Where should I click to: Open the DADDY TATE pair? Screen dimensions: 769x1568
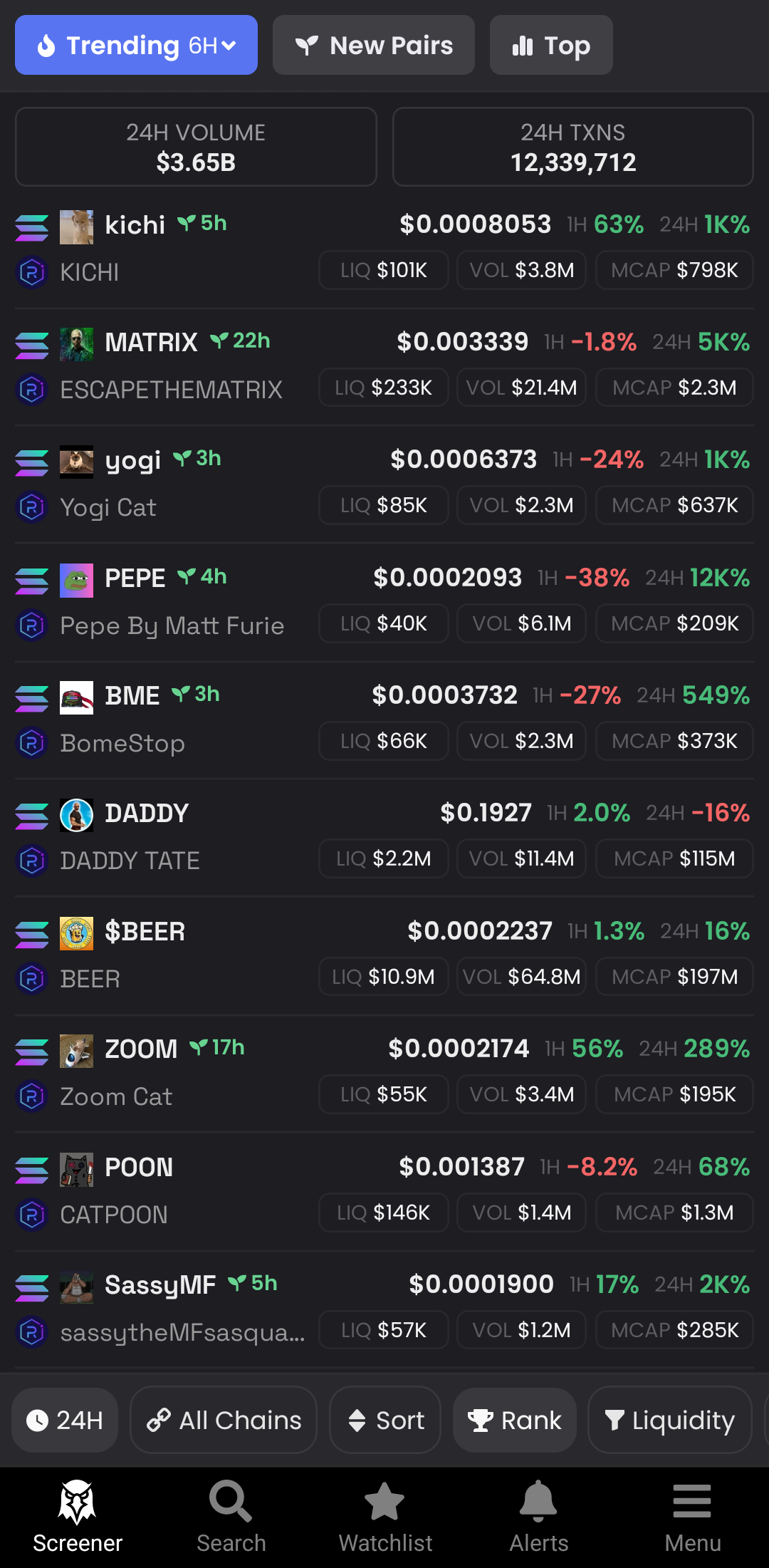(x=384, y=837)
